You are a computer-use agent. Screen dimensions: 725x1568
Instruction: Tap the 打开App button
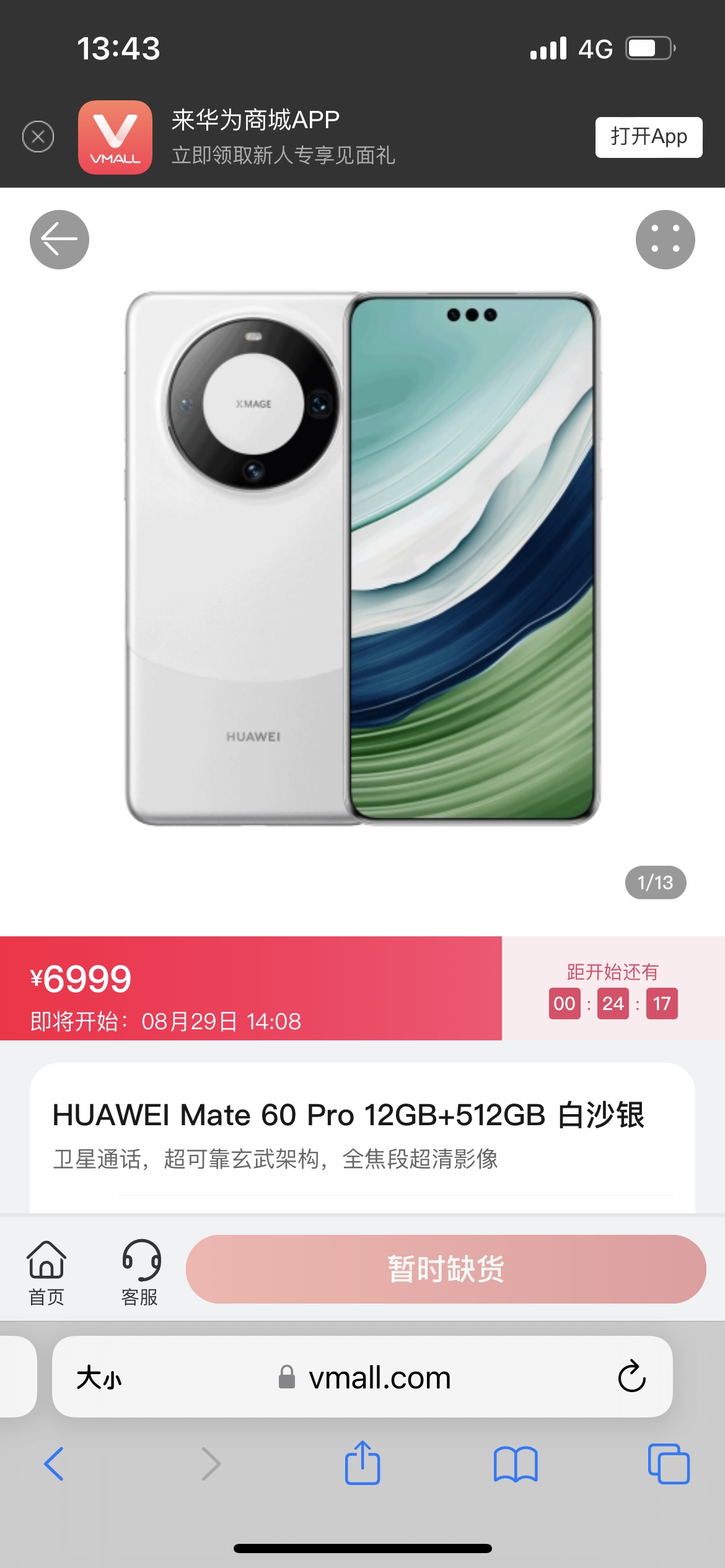tap(648, 137)
